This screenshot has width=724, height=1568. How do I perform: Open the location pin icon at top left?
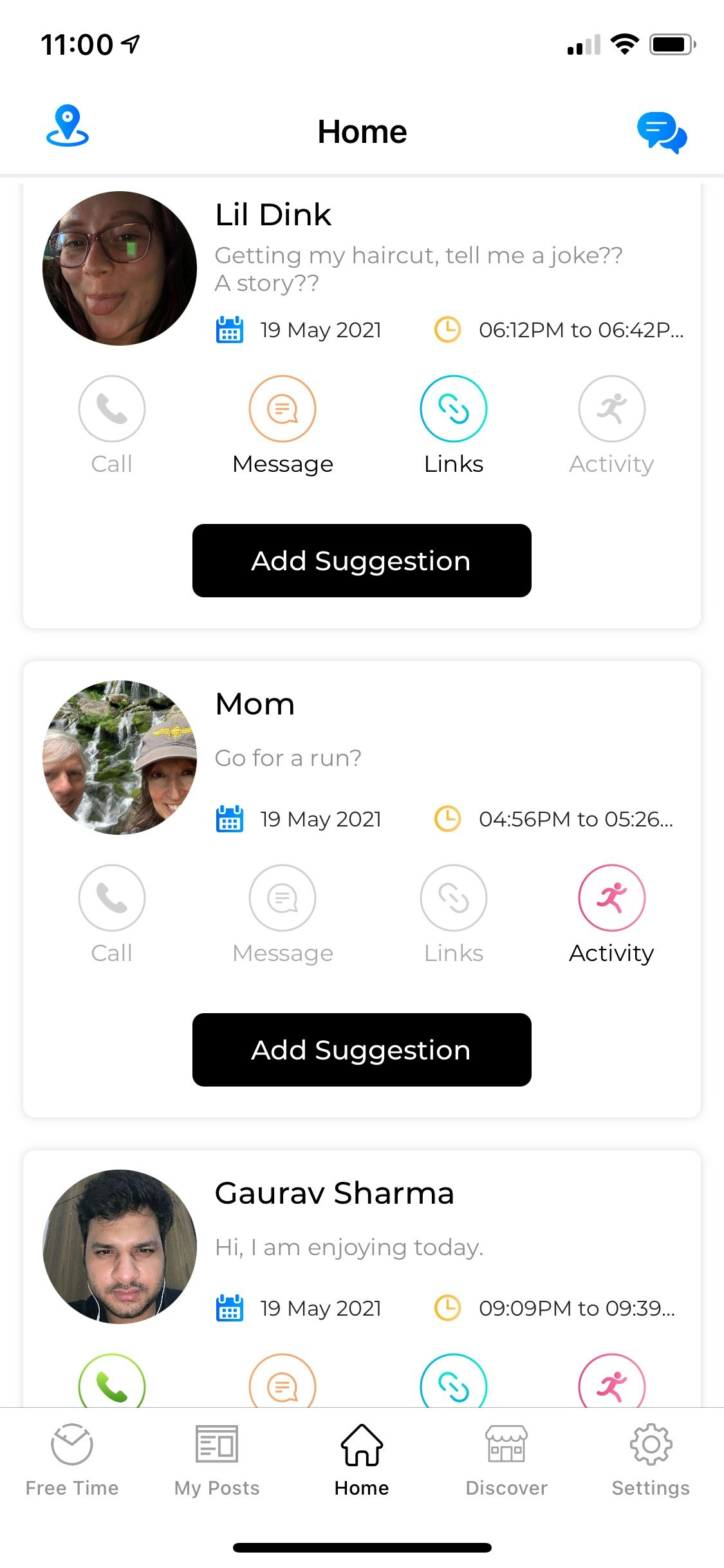tap(67, 127)
